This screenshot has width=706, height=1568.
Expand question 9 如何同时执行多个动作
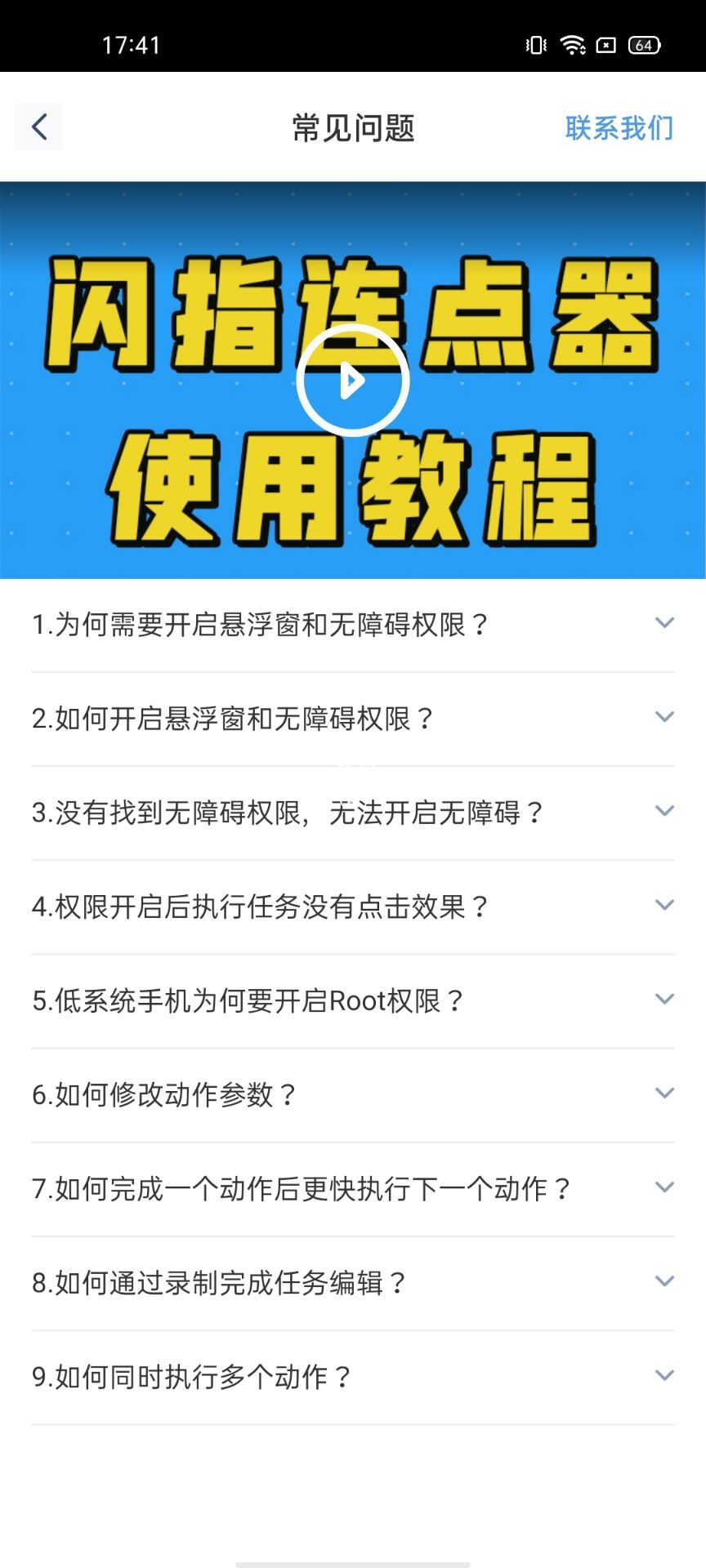pos(353,1377)
